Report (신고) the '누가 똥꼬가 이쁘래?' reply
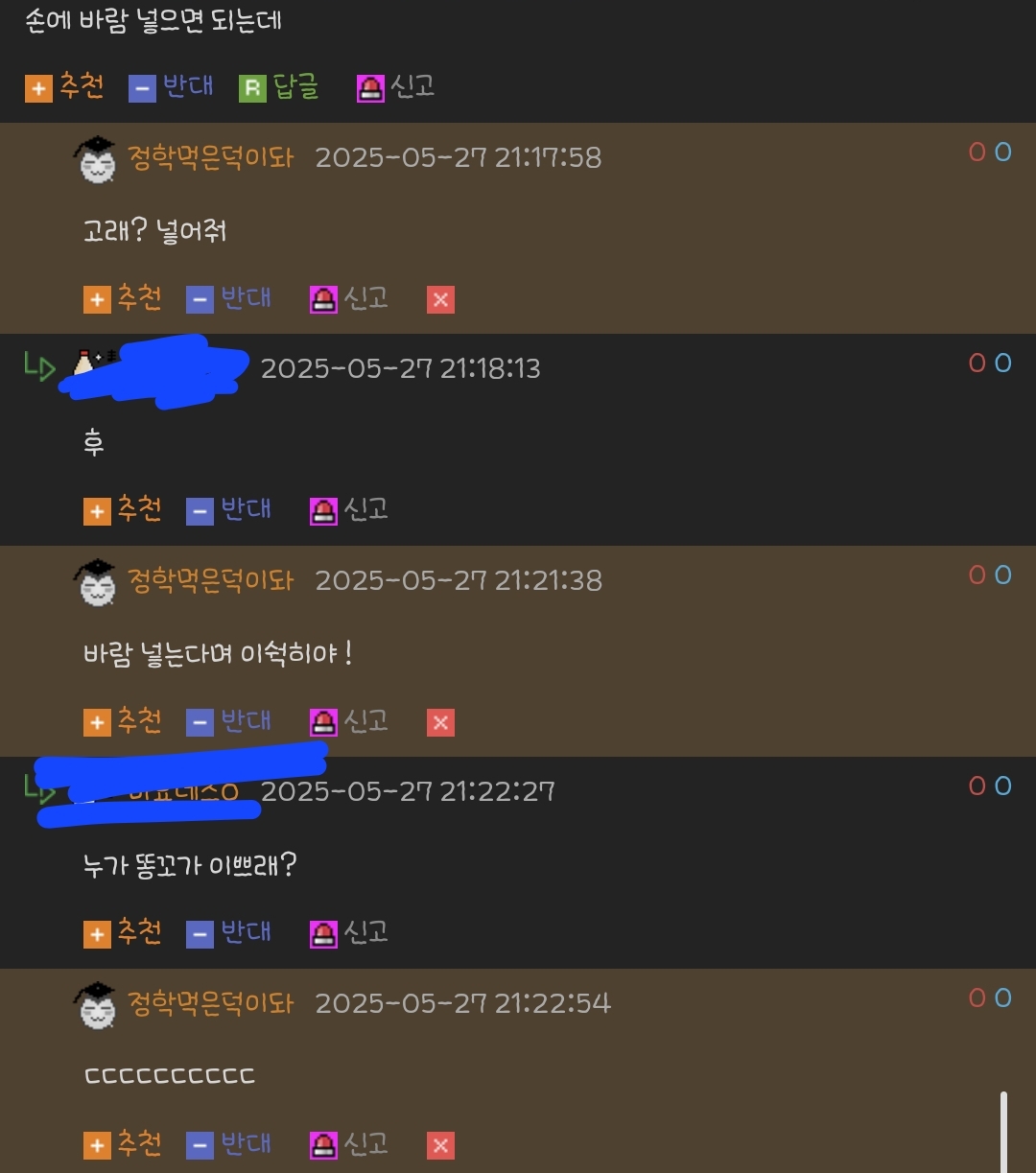Screen dimensions: 1036x1173 tap(349, 932)
